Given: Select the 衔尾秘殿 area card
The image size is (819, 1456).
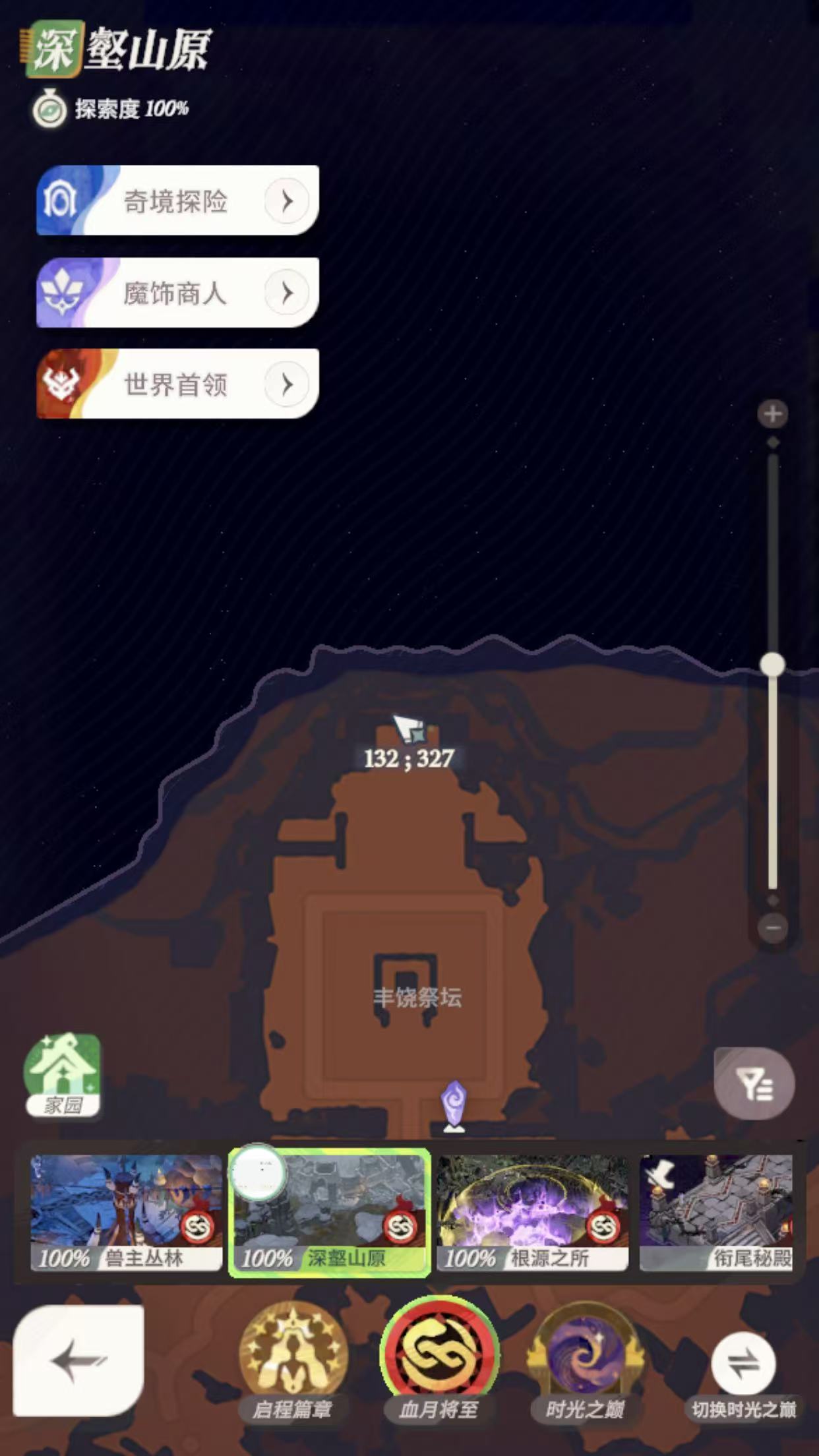Looking at the screenshot, I should 716,1212.
